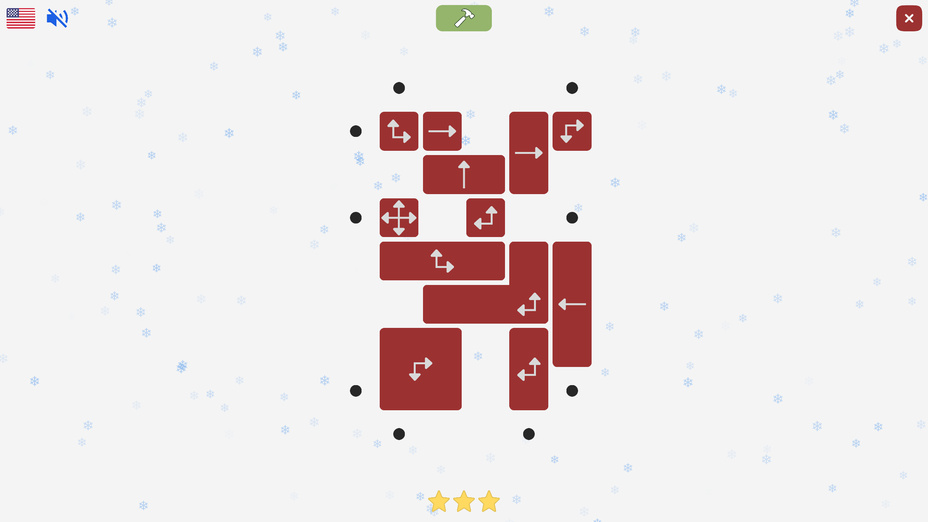Tap the four-way arrow block
The image size is (928, 522).
click(x=399, y=217)
